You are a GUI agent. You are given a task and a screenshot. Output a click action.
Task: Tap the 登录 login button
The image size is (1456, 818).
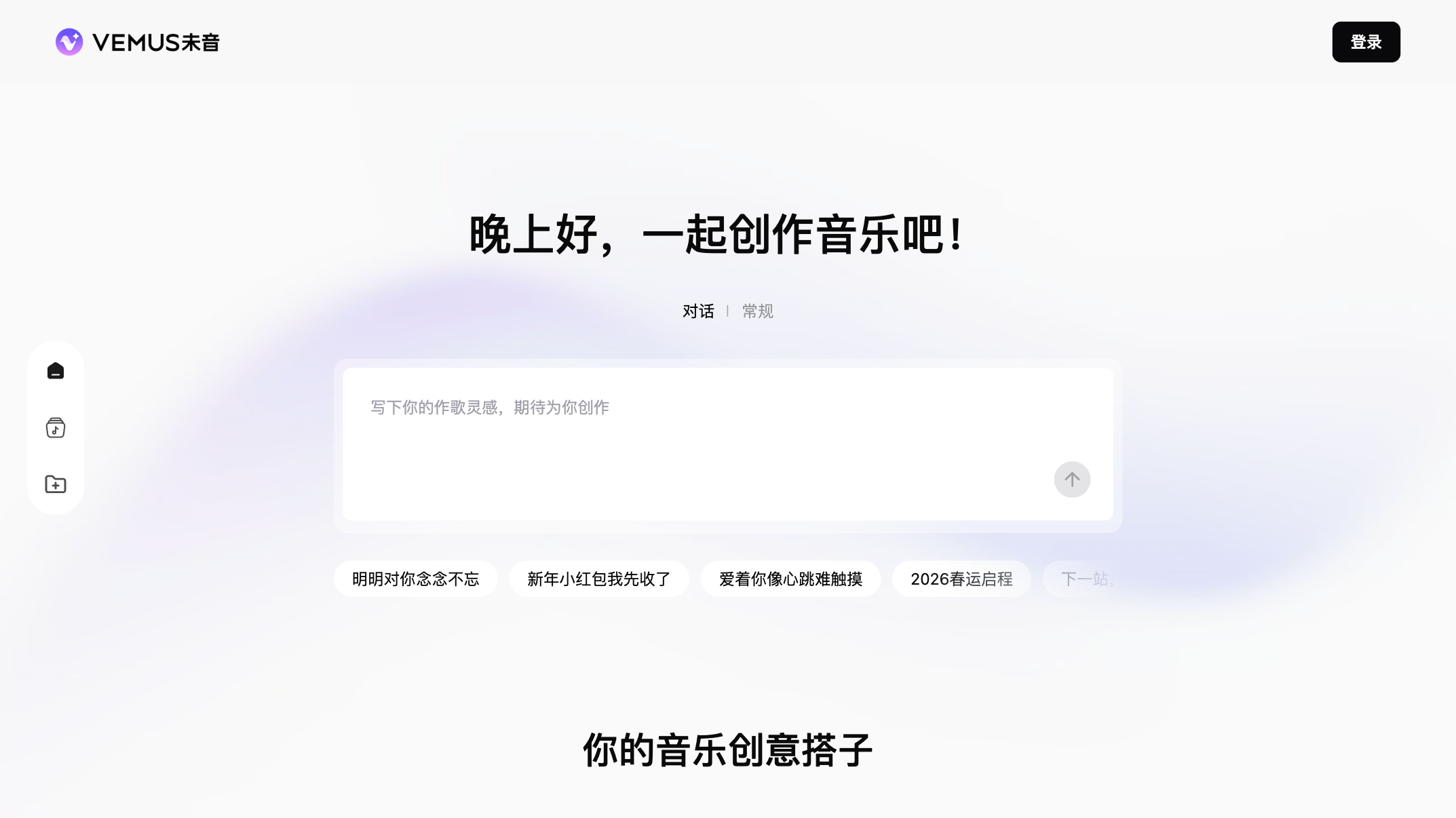1365,42
